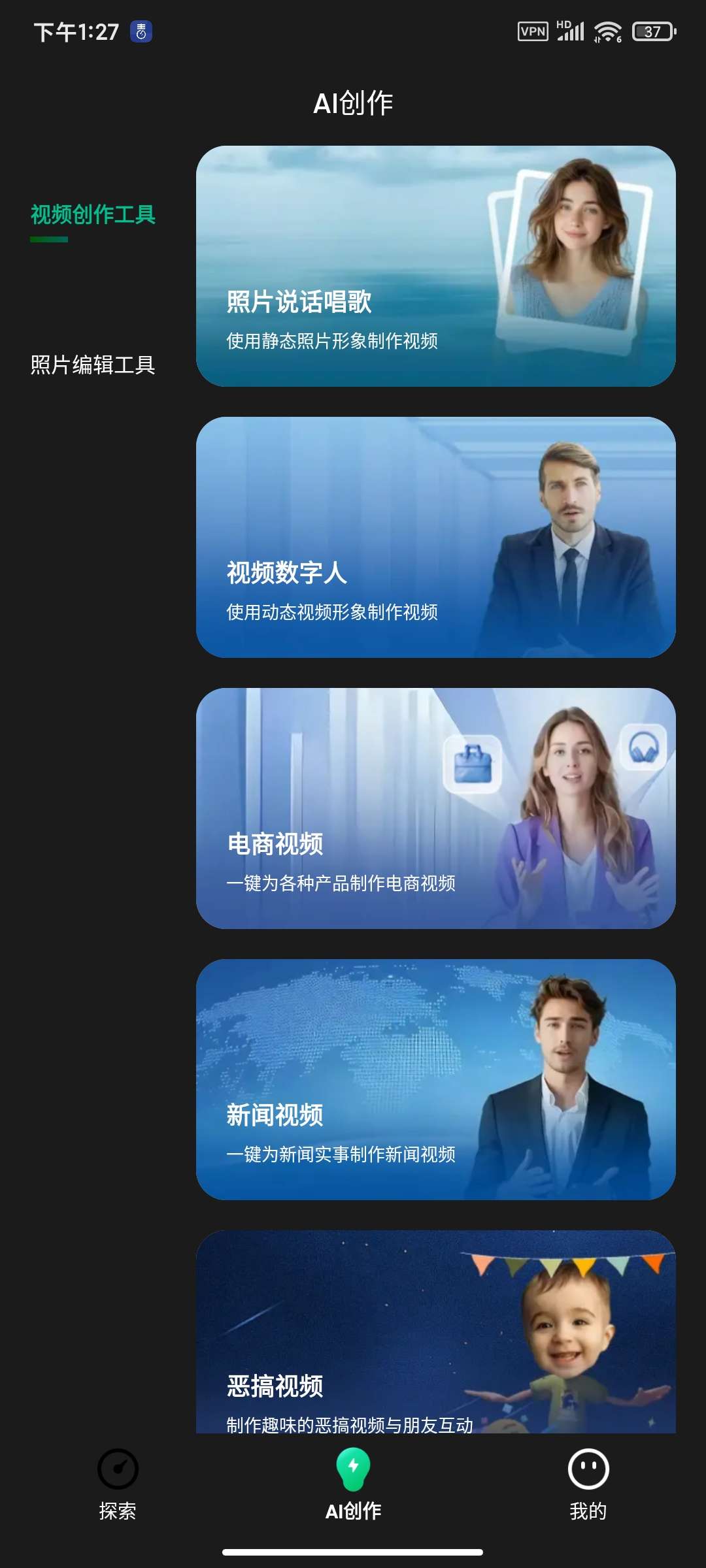The height and width of the screenshot is (1568, 706).
Task: Open the 视频数字人 tool
Action: [x=435, y=537]
